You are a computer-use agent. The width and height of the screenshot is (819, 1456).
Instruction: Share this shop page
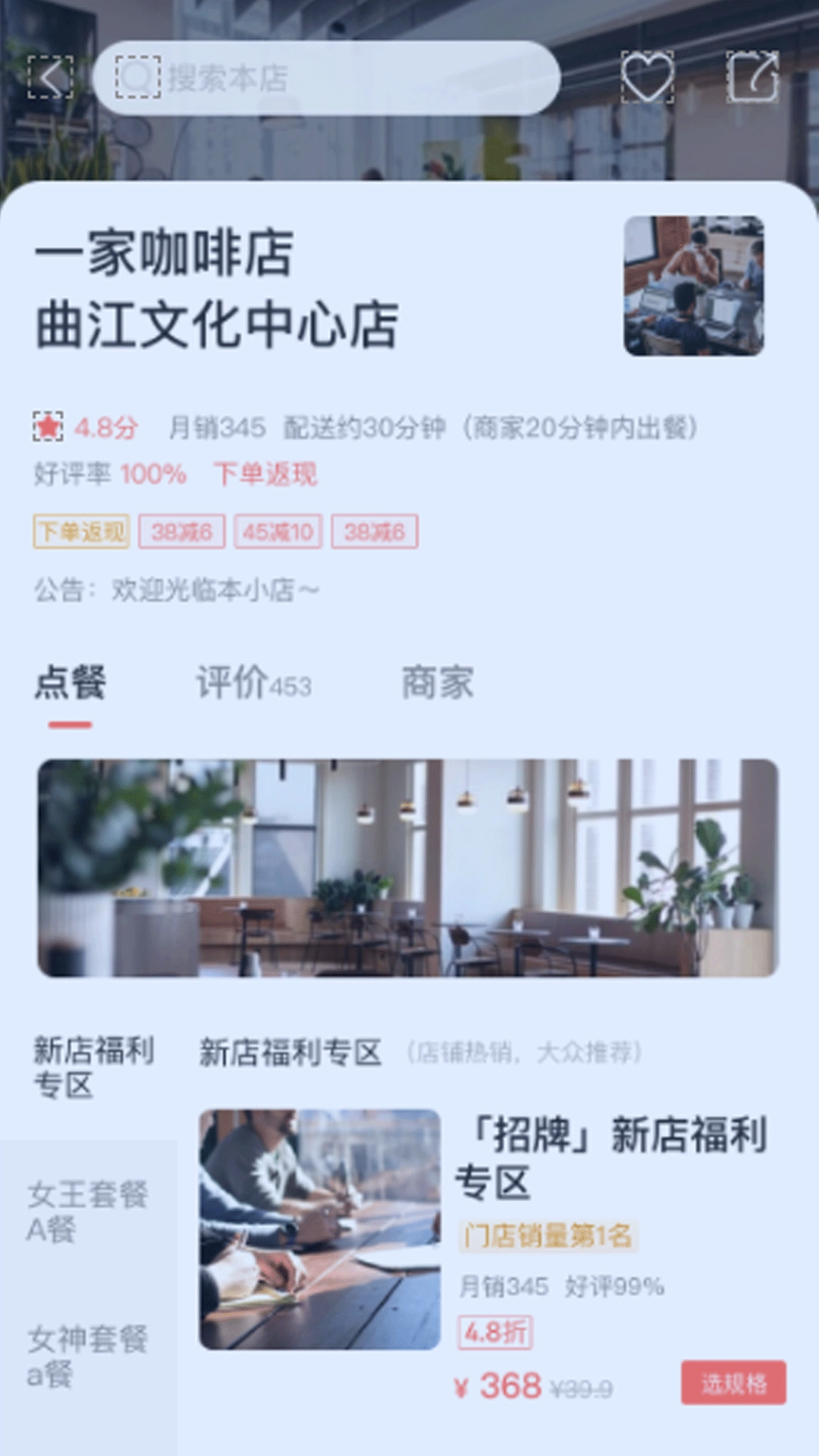coord(752,77)
